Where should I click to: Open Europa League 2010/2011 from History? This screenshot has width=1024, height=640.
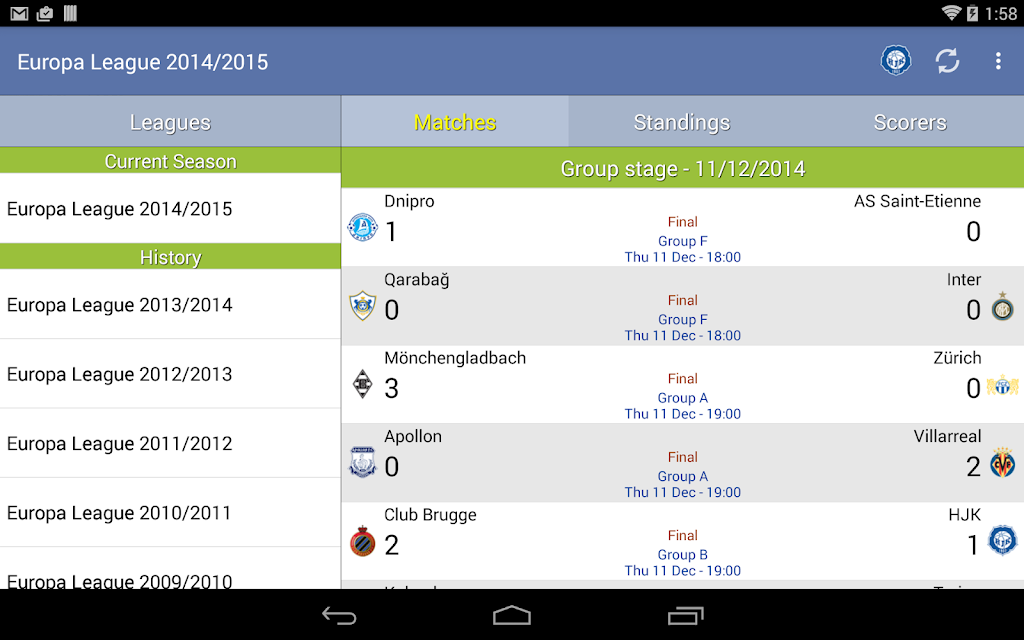(170, 513)
